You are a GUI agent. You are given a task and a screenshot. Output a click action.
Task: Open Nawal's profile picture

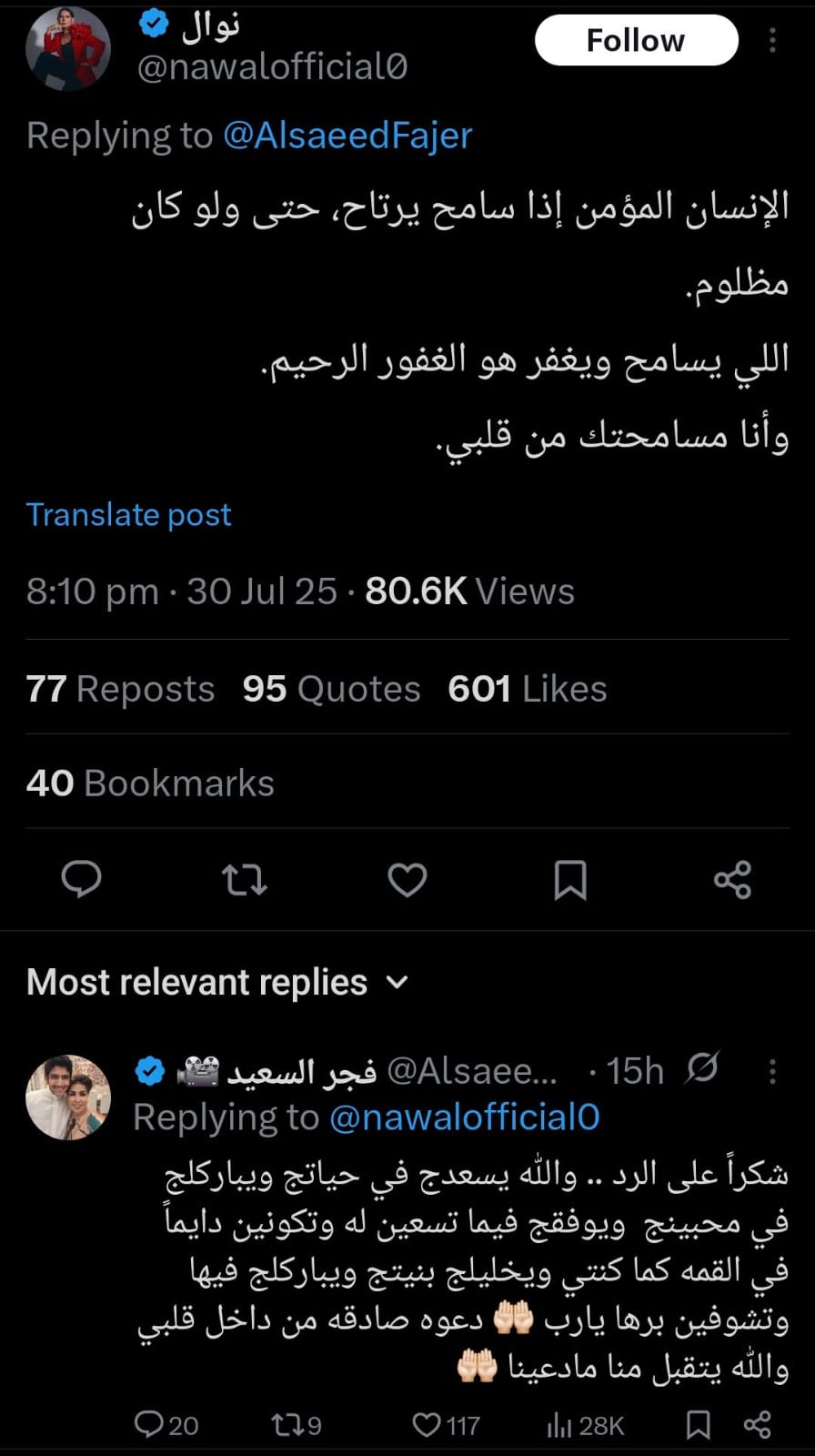point(68,48)
